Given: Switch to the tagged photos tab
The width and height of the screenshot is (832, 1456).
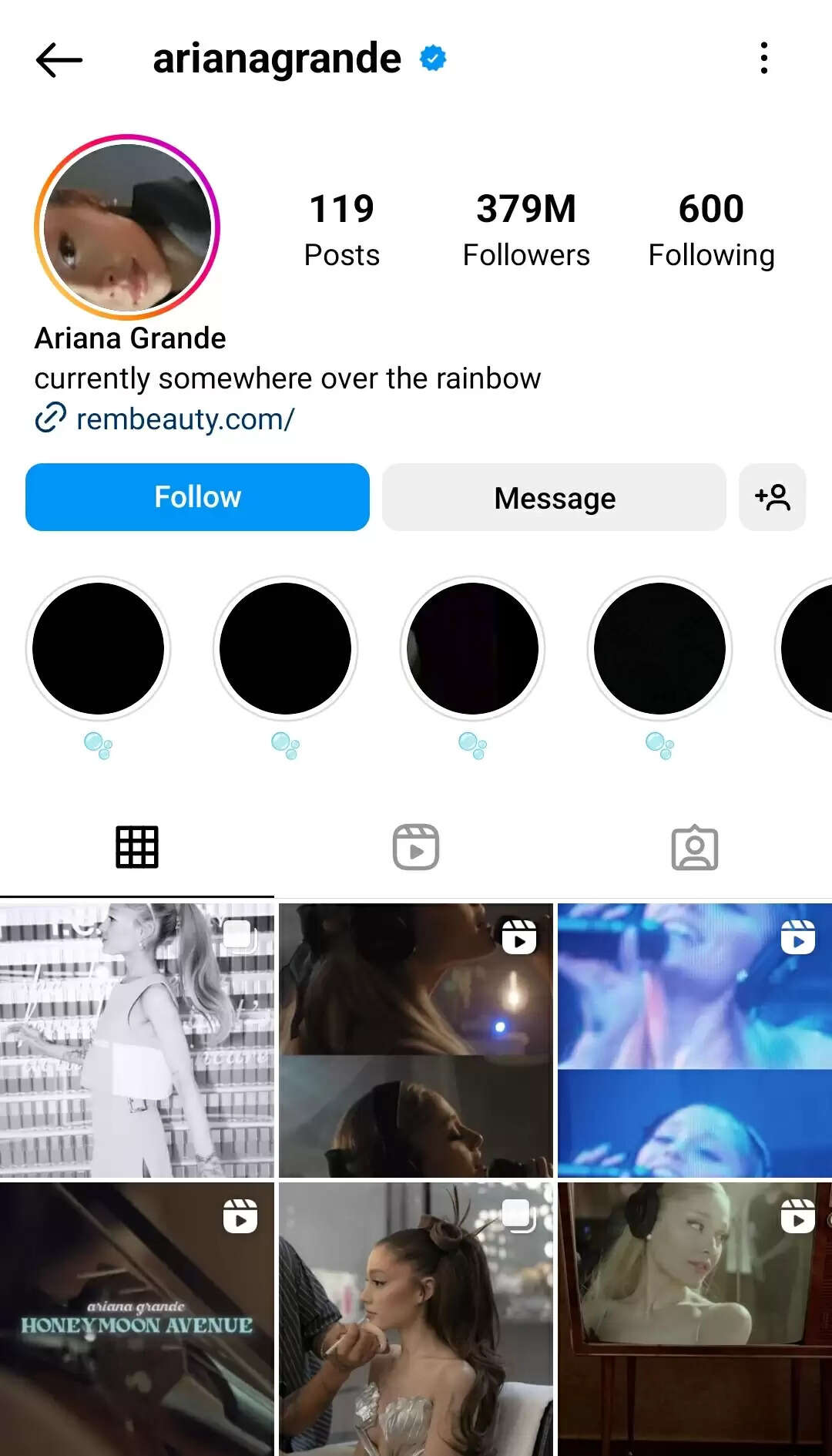Looking at the screenshot, I should [694, 847].
